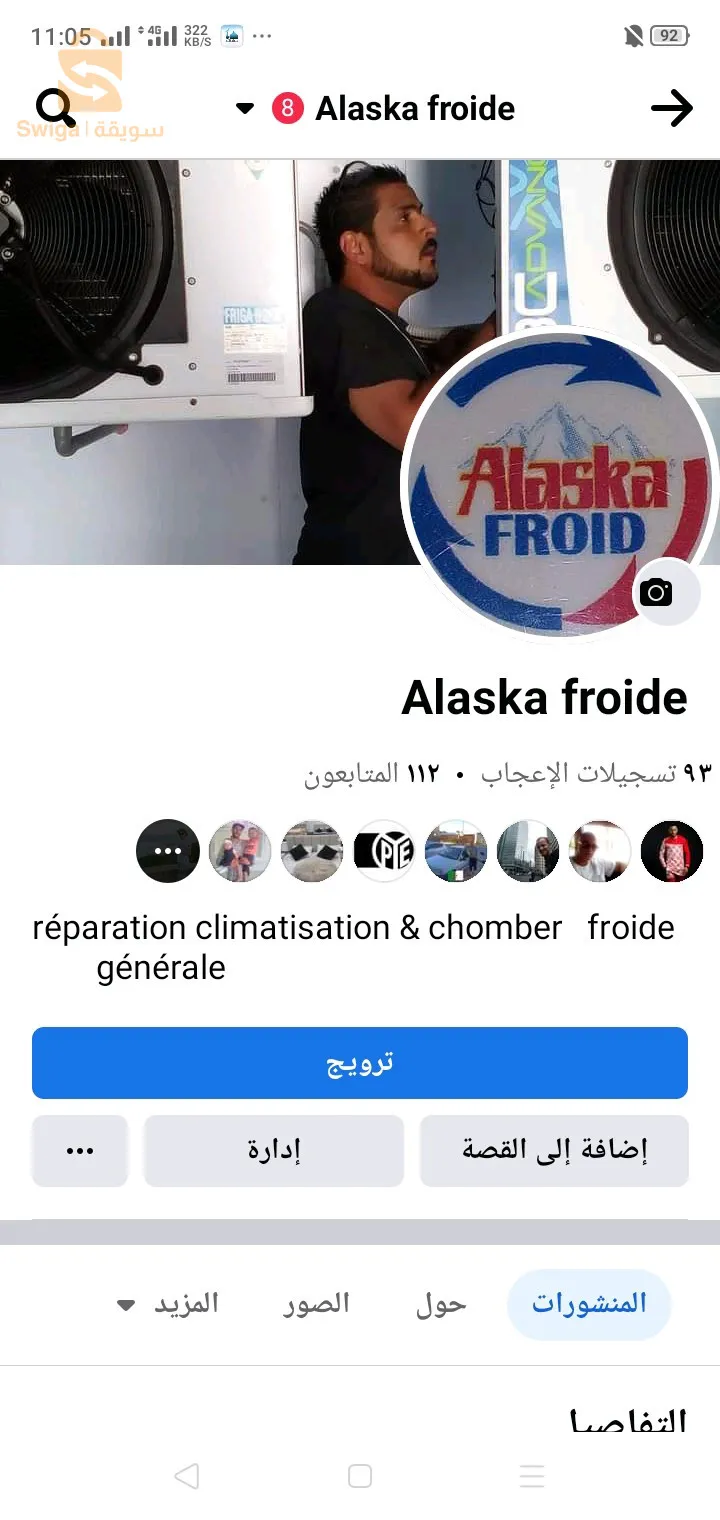
Task: Open the three-dot button beside إدارة
Action: (x=80, y=1150)
